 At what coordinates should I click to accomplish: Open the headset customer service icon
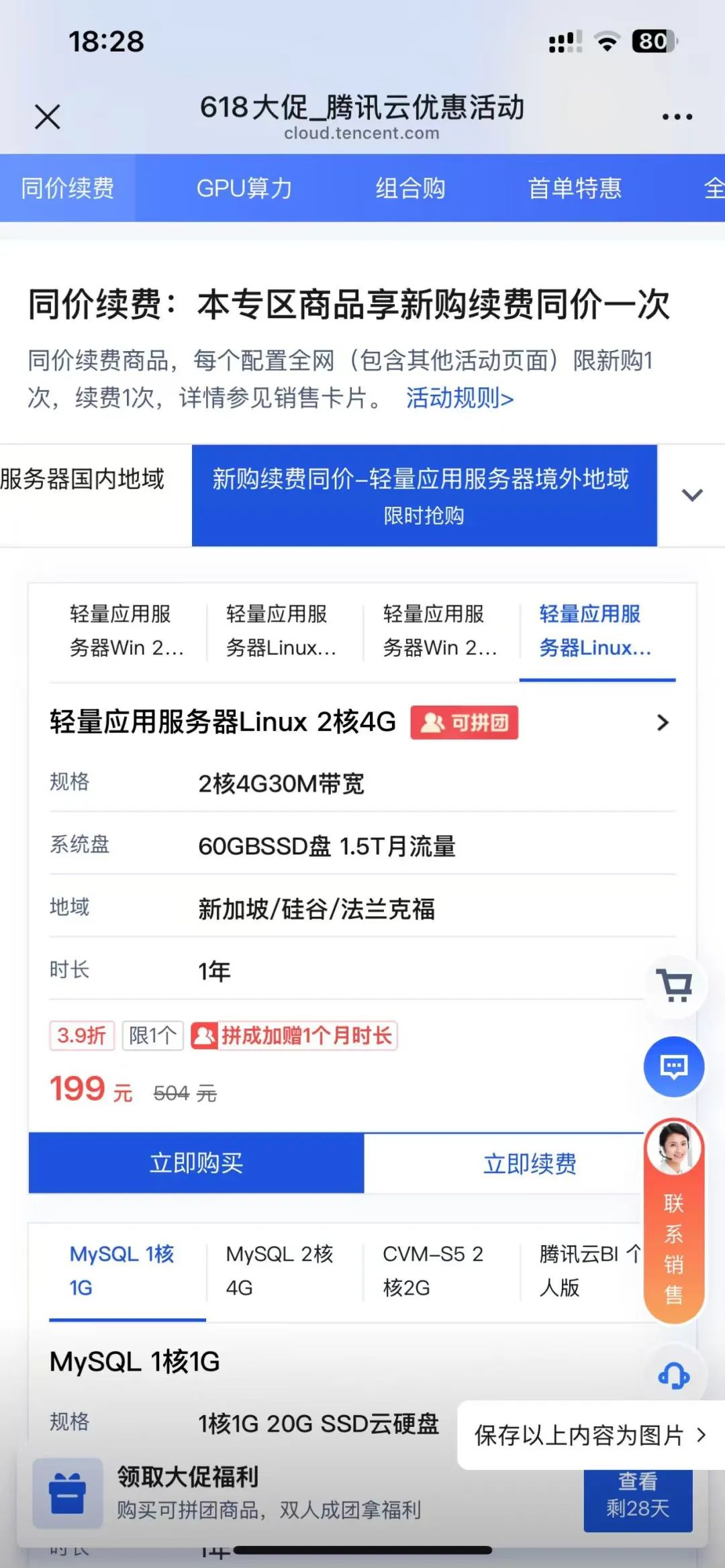(x=674, y=1375)
